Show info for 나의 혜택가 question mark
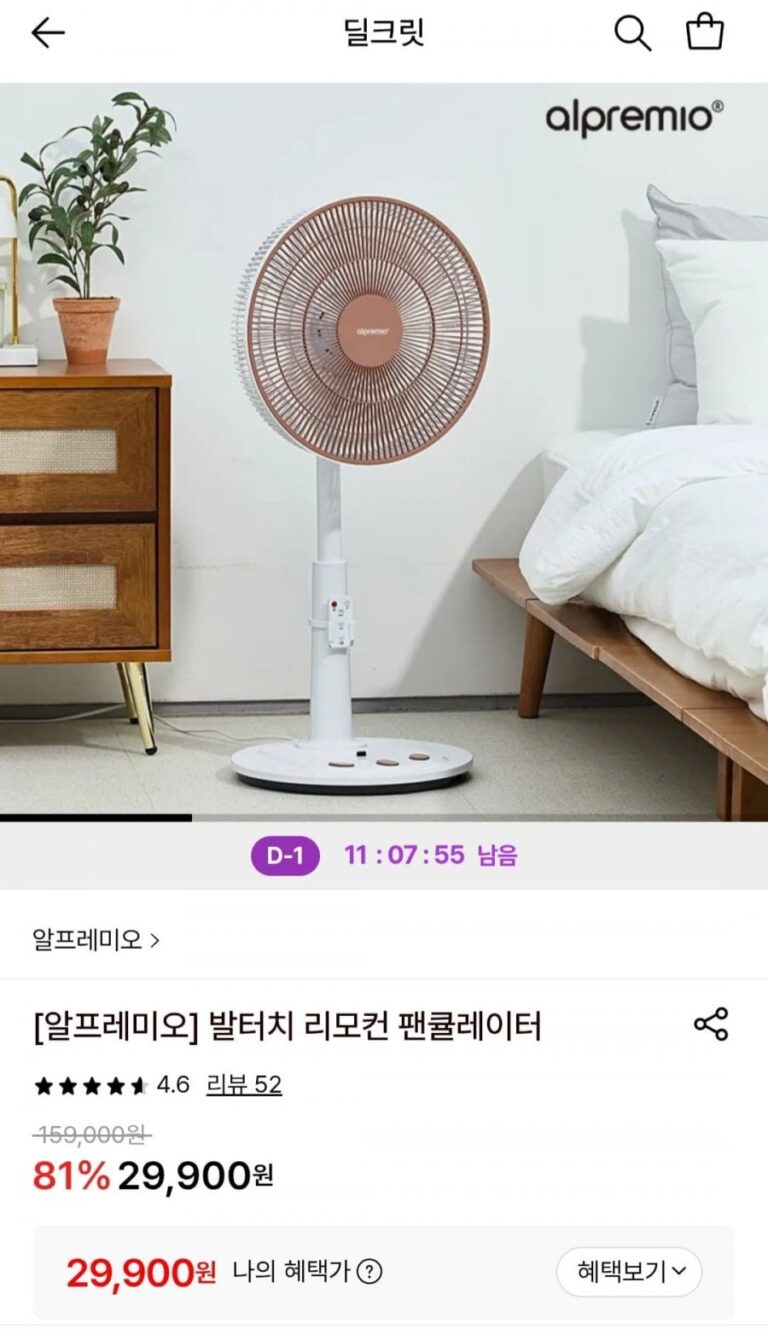The width and height of the screenshot is (768, 1335). [370, 1272]
